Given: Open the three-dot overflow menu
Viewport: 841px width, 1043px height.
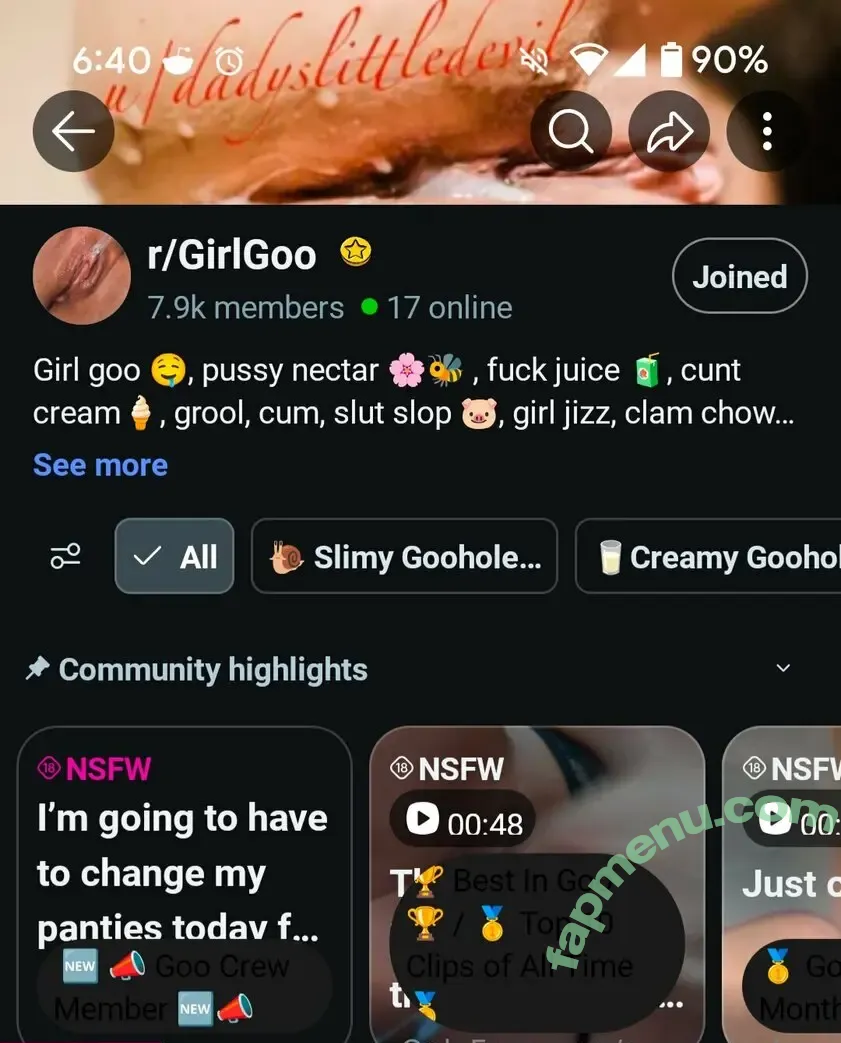Looking at the screenshot, I should click(x=766, y=131).
